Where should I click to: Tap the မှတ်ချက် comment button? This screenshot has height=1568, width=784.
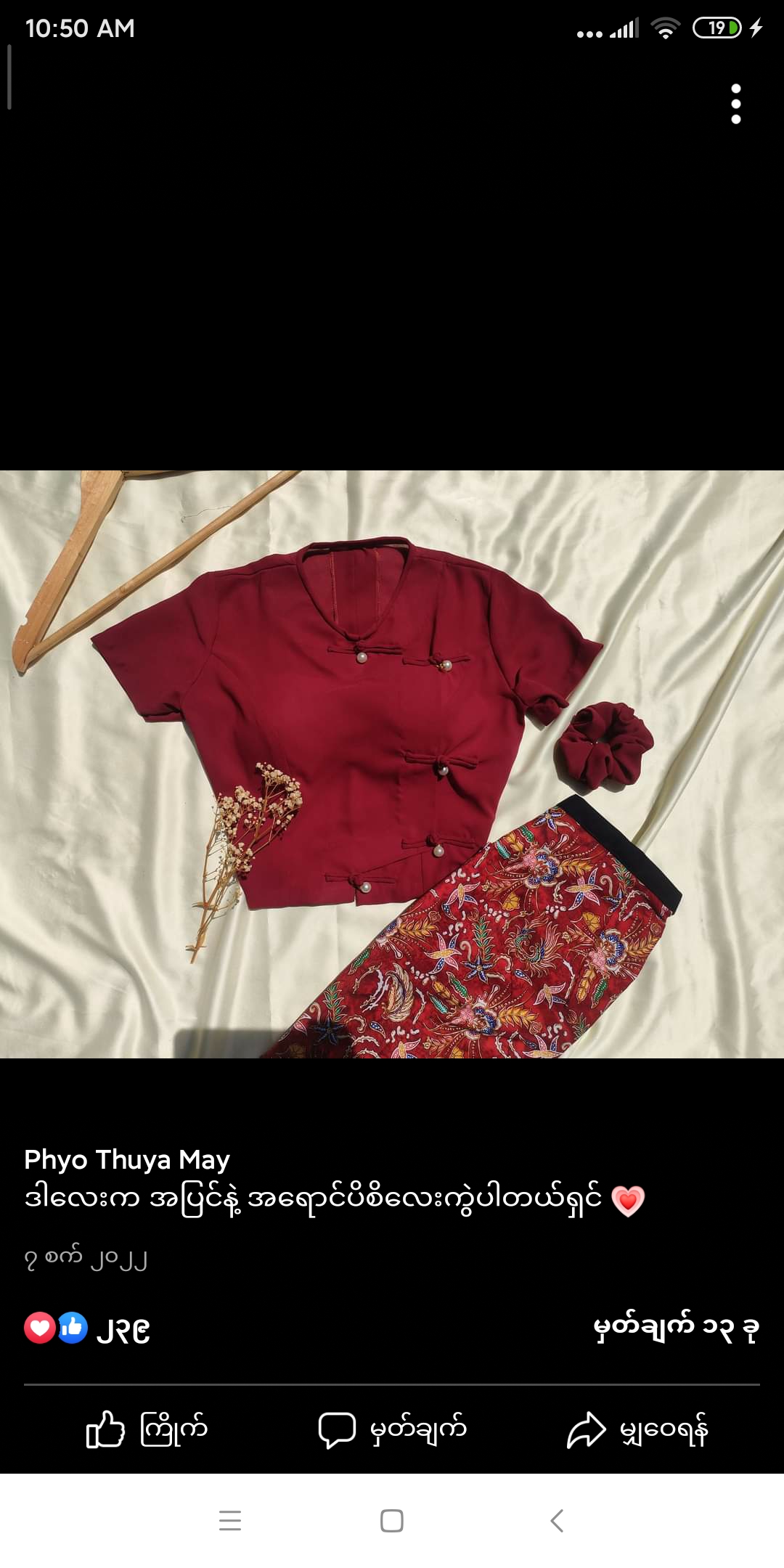[x=392, y=1429]
